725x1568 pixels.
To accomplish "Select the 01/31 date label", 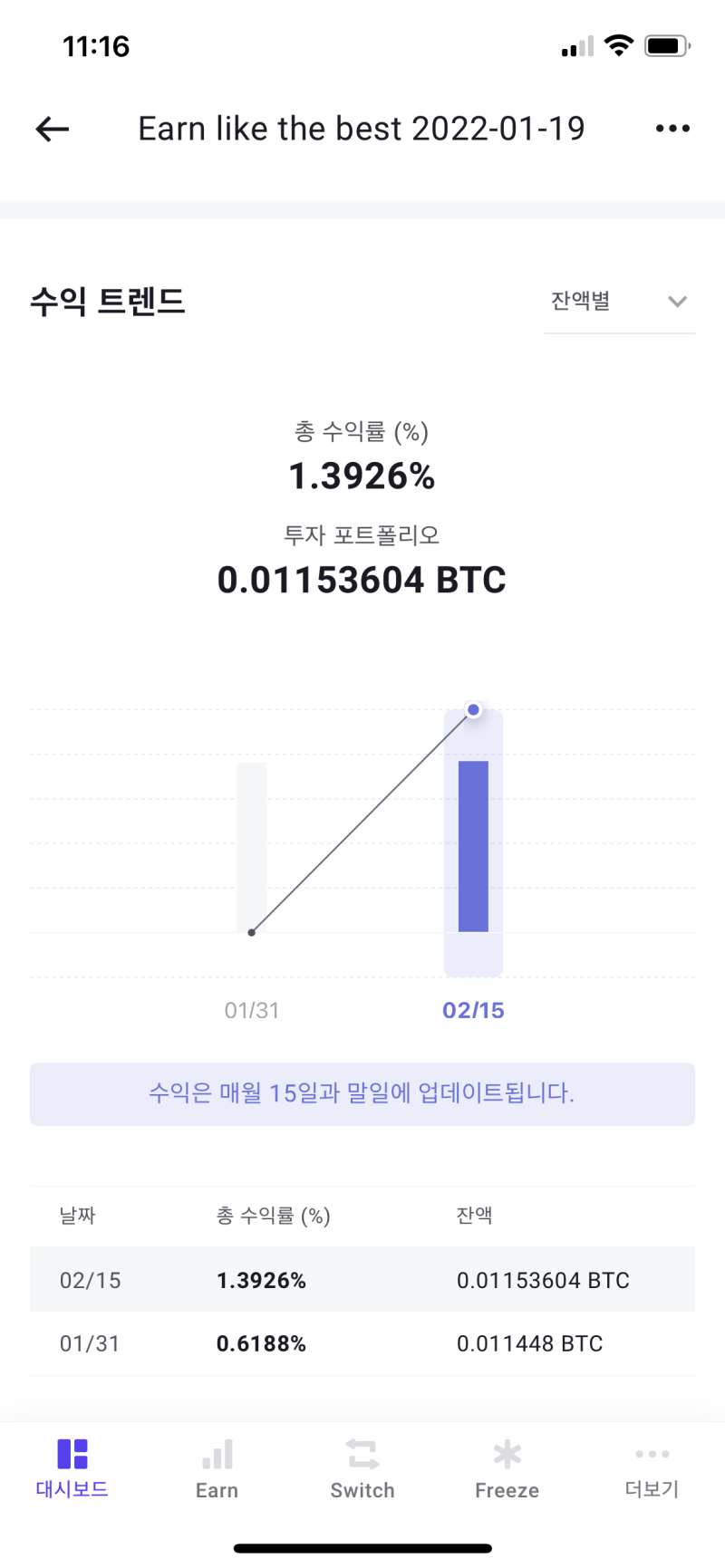I will click(x=251, y=1010).
